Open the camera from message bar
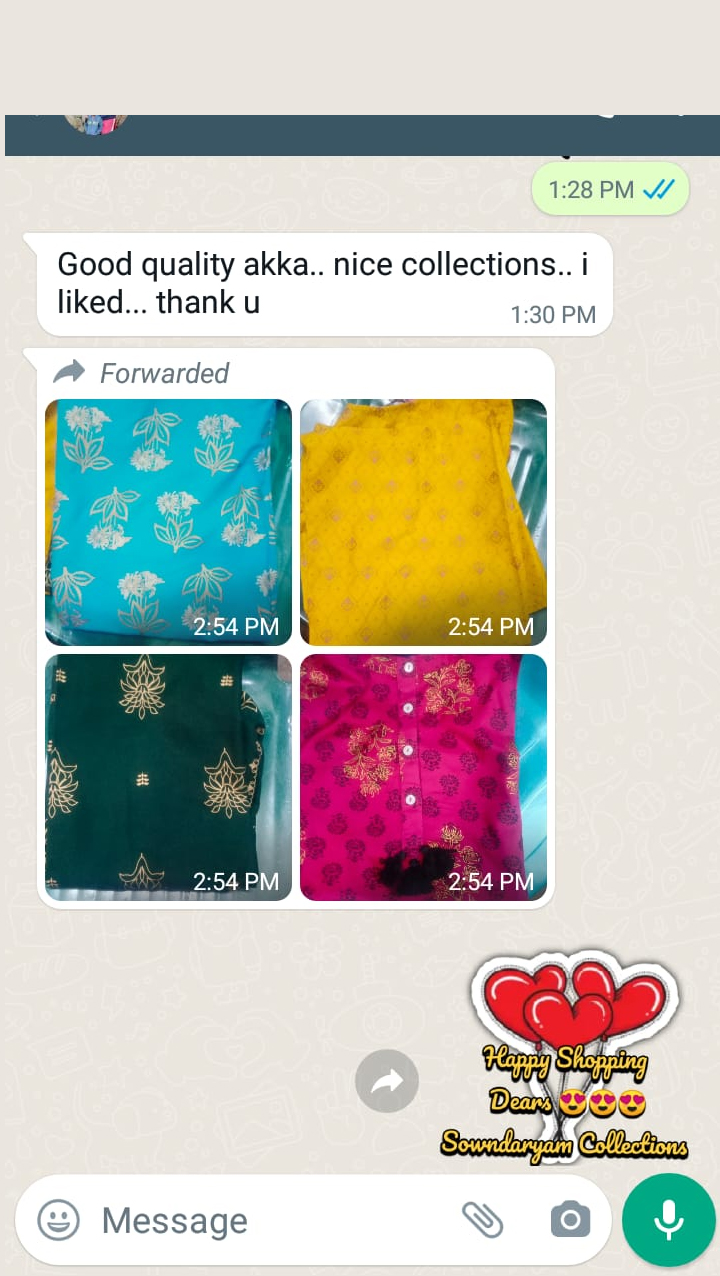 [570, 1220]
